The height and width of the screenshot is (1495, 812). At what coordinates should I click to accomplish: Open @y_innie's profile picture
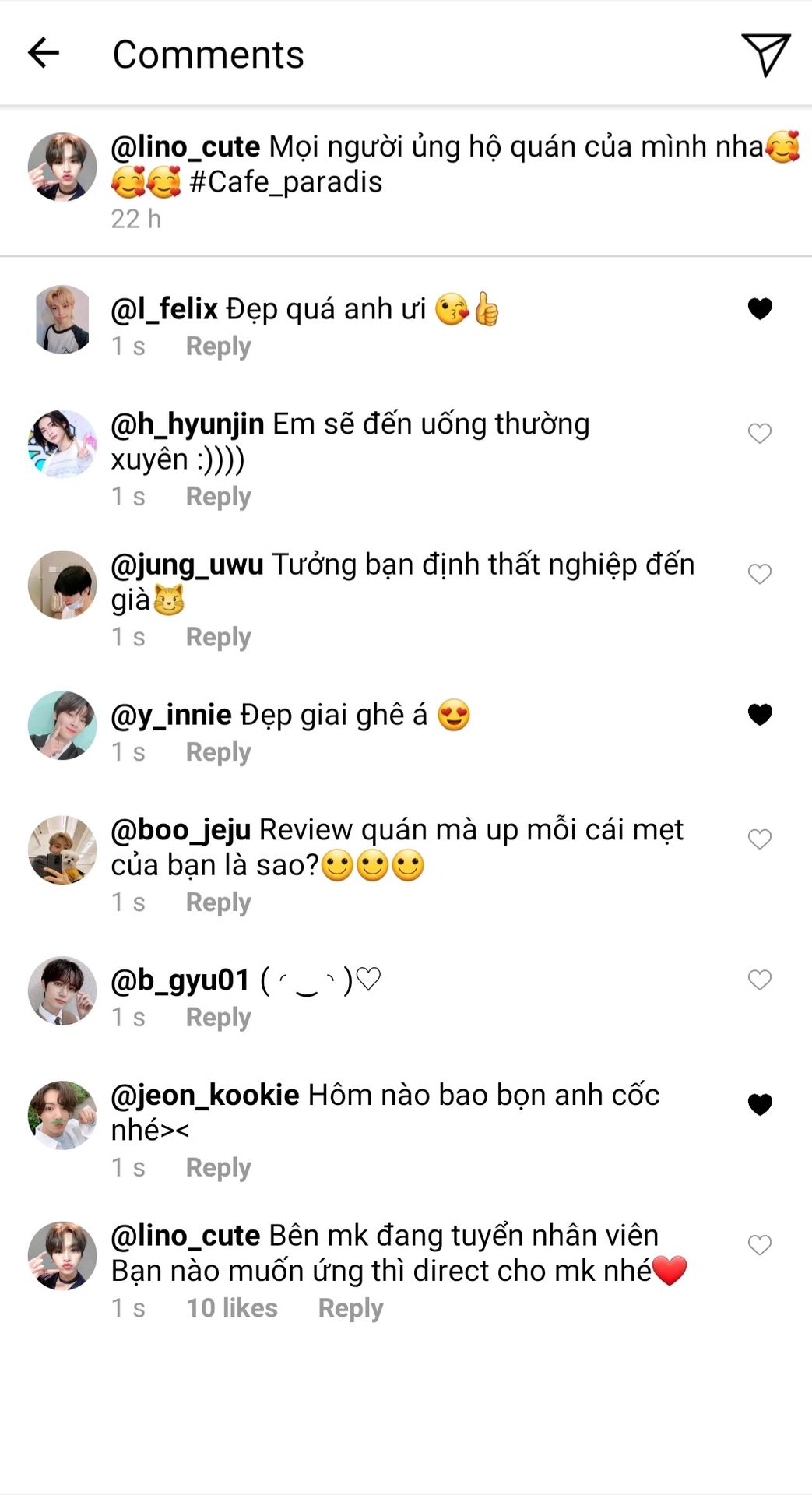coord(62,725)
